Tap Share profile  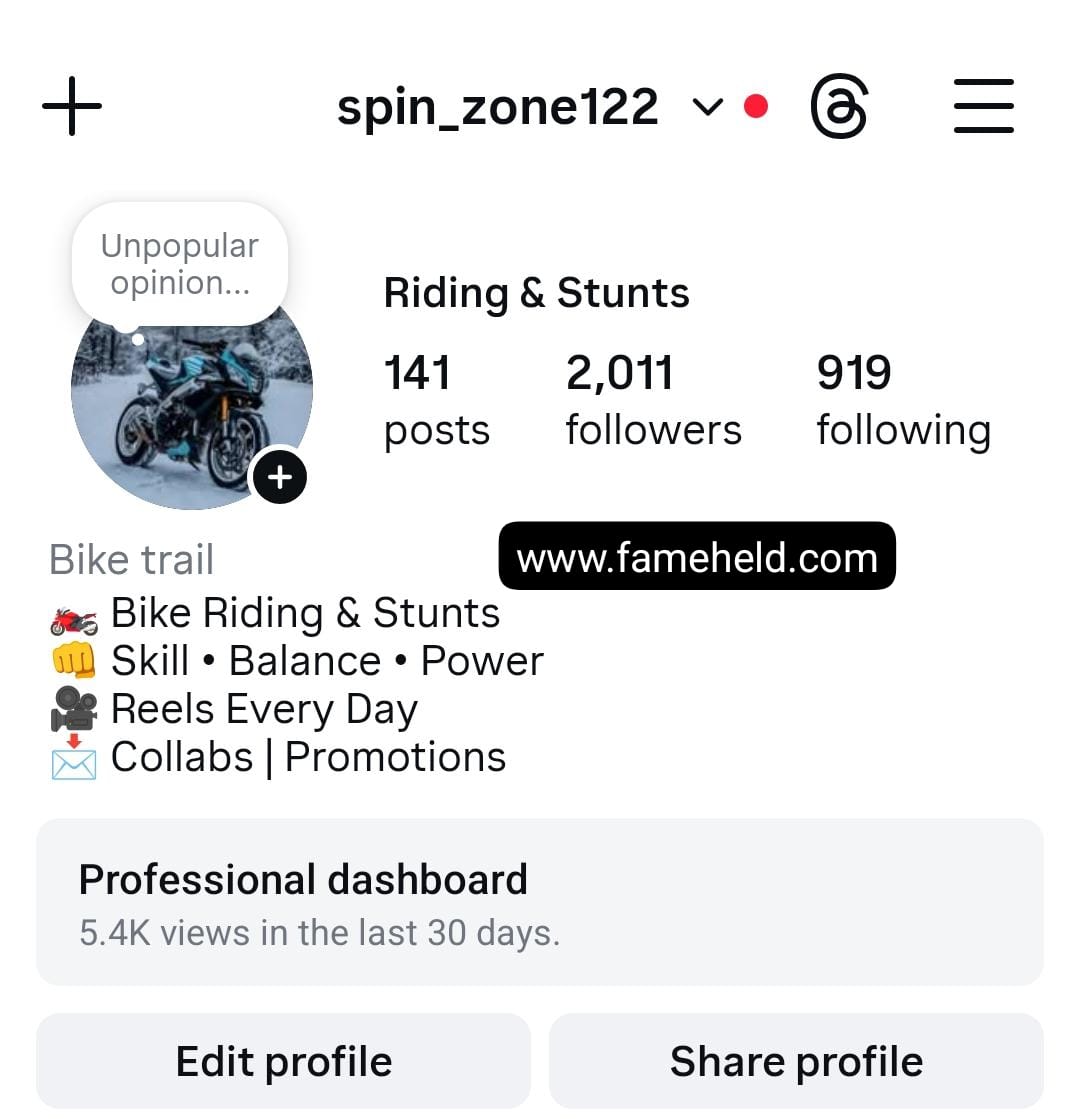click(796, 1061)
